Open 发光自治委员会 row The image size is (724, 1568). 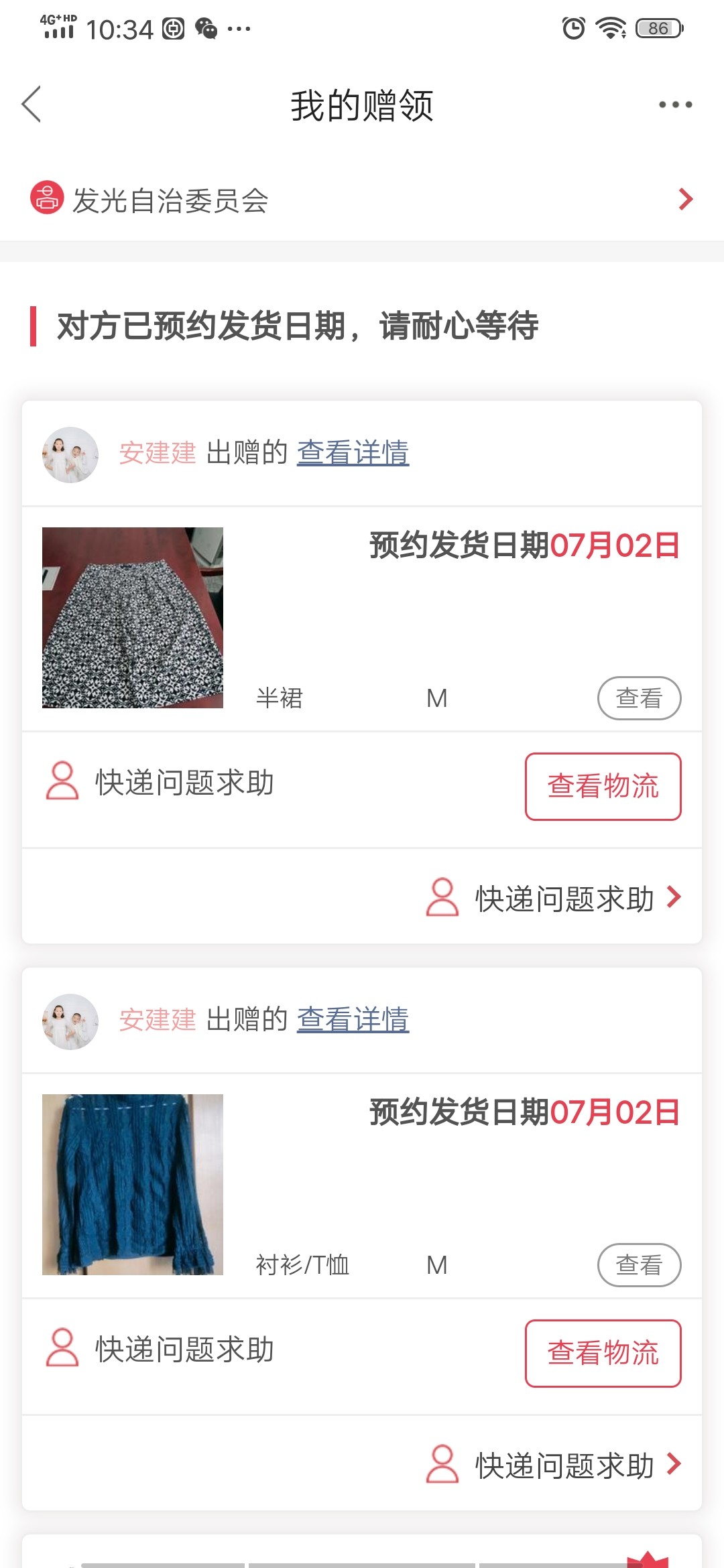(362, 200)
